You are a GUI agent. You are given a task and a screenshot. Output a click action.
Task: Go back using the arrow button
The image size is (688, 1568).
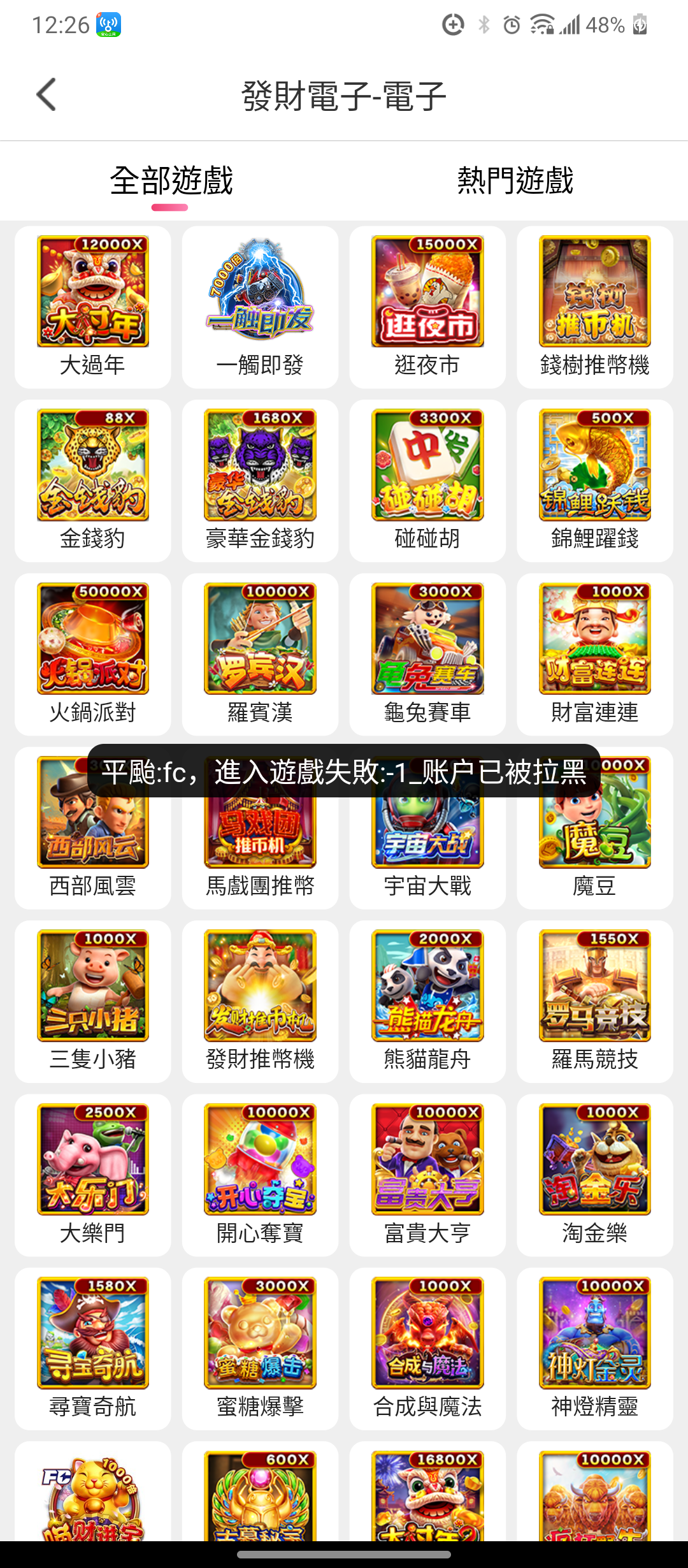point(47,94)
